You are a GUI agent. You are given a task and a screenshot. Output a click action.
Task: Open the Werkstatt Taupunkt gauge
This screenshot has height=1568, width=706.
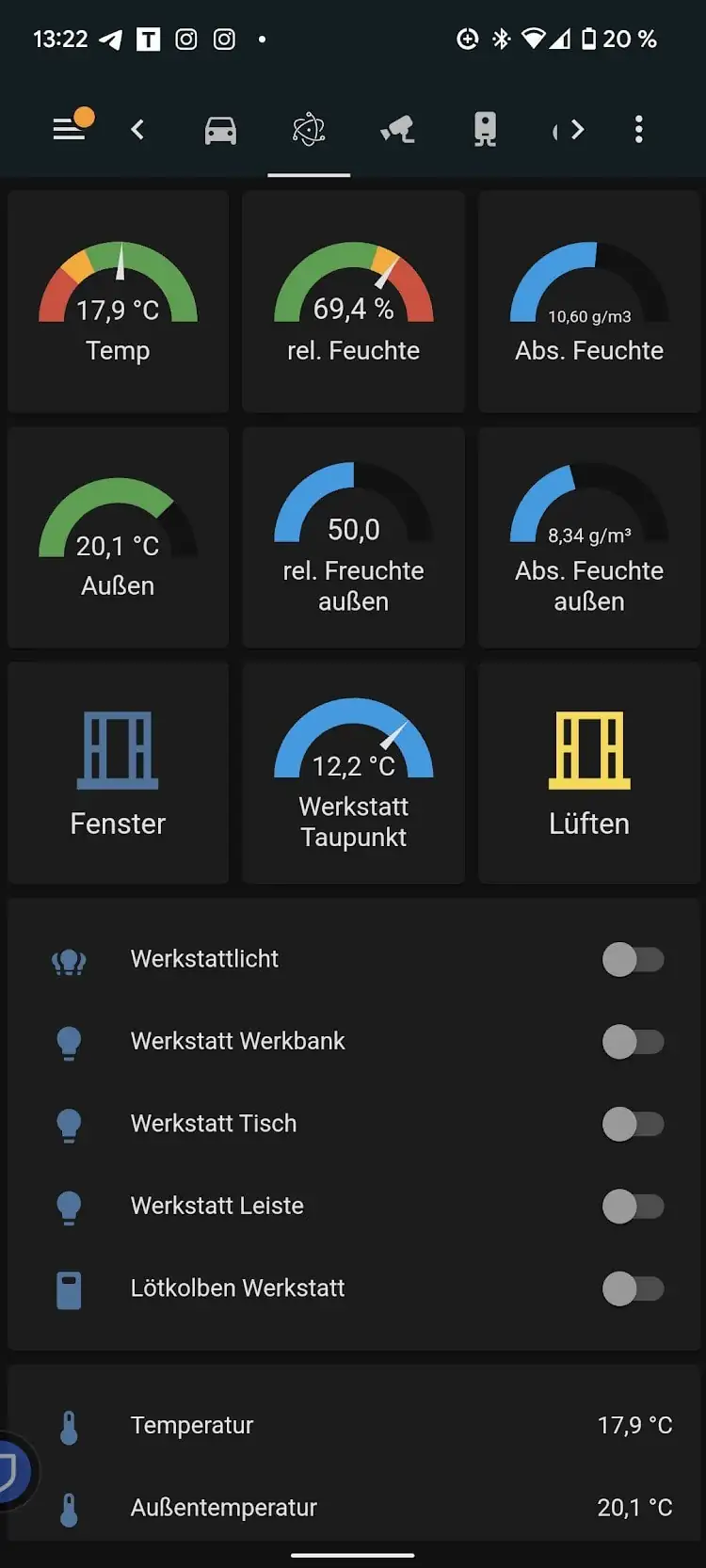[353, 773]
